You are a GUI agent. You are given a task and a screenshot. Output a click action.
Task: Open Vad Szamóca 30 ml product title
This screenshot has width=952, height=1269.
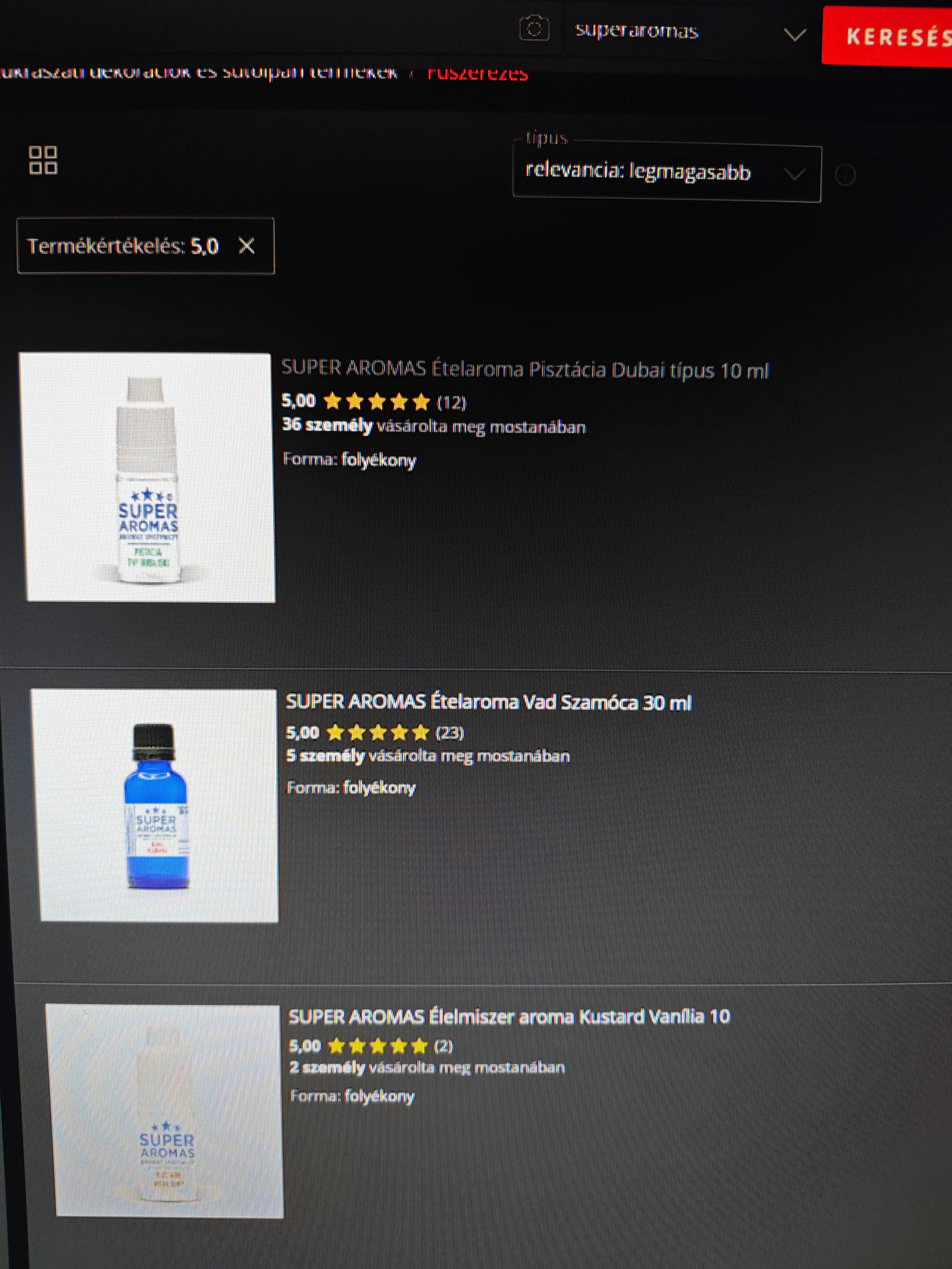click(489, 702)
